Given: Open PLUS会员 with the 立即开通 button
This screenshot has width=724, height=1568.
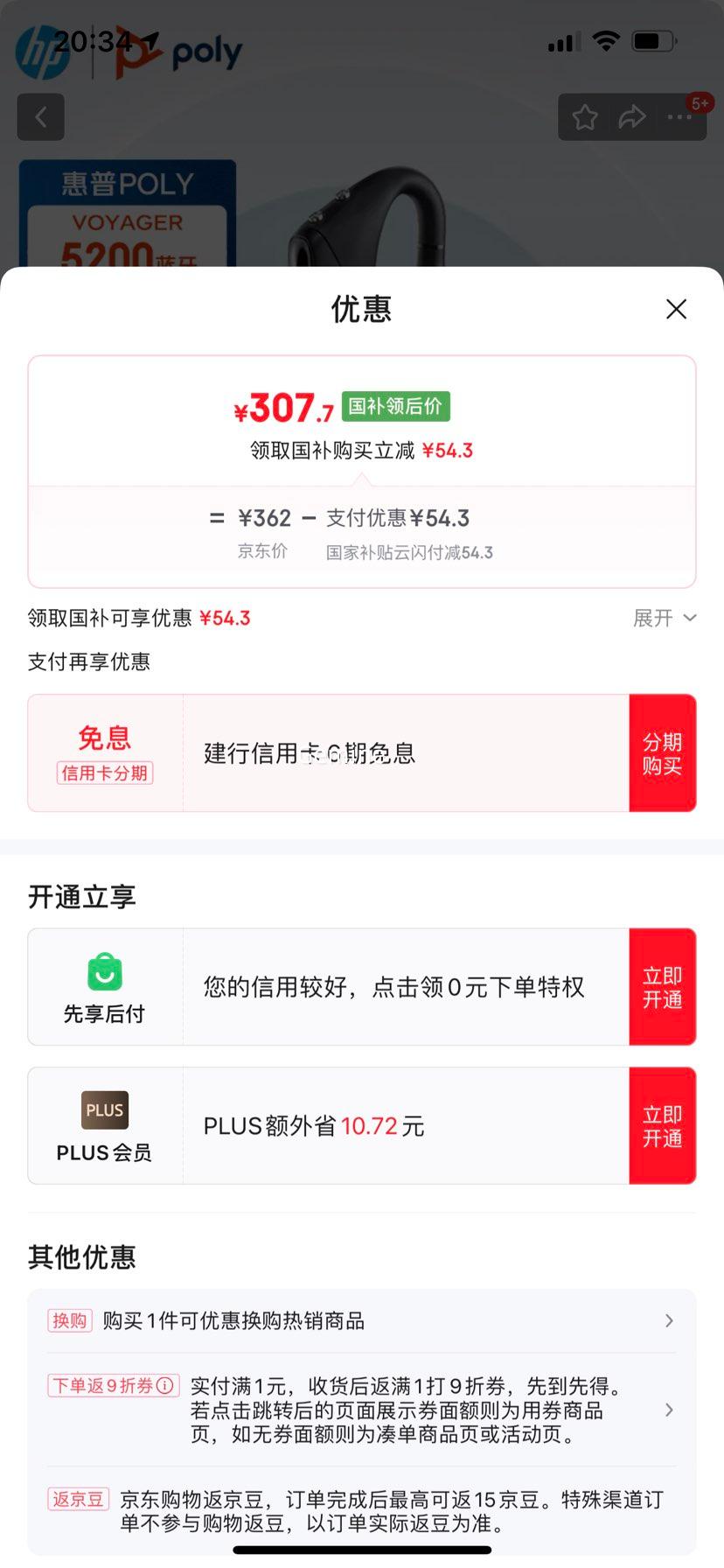Looking at the screenshot, I should pos(662,1126).
